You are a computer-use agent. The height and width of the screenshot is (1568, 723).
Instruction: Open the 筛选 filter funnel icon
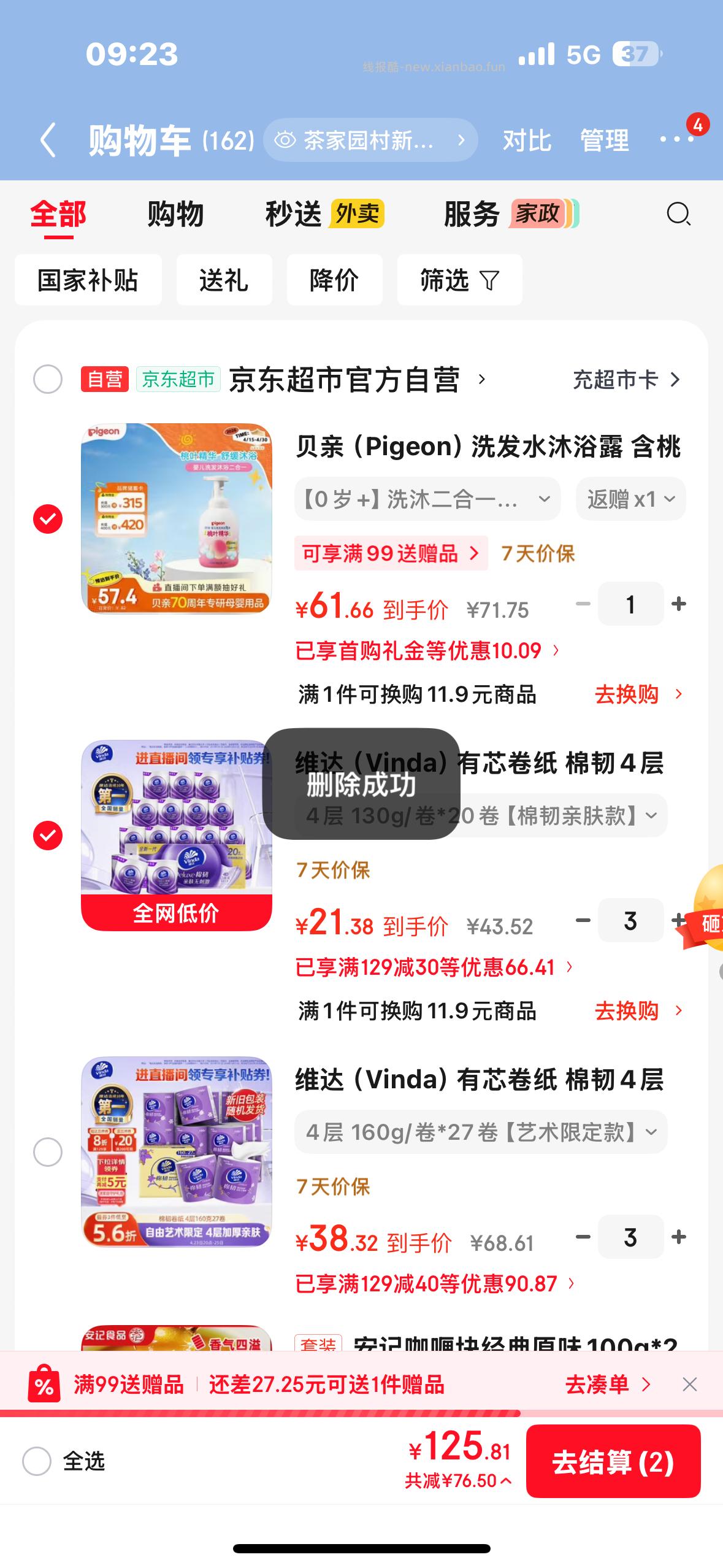pyautogui.click(x=489, y=280)
